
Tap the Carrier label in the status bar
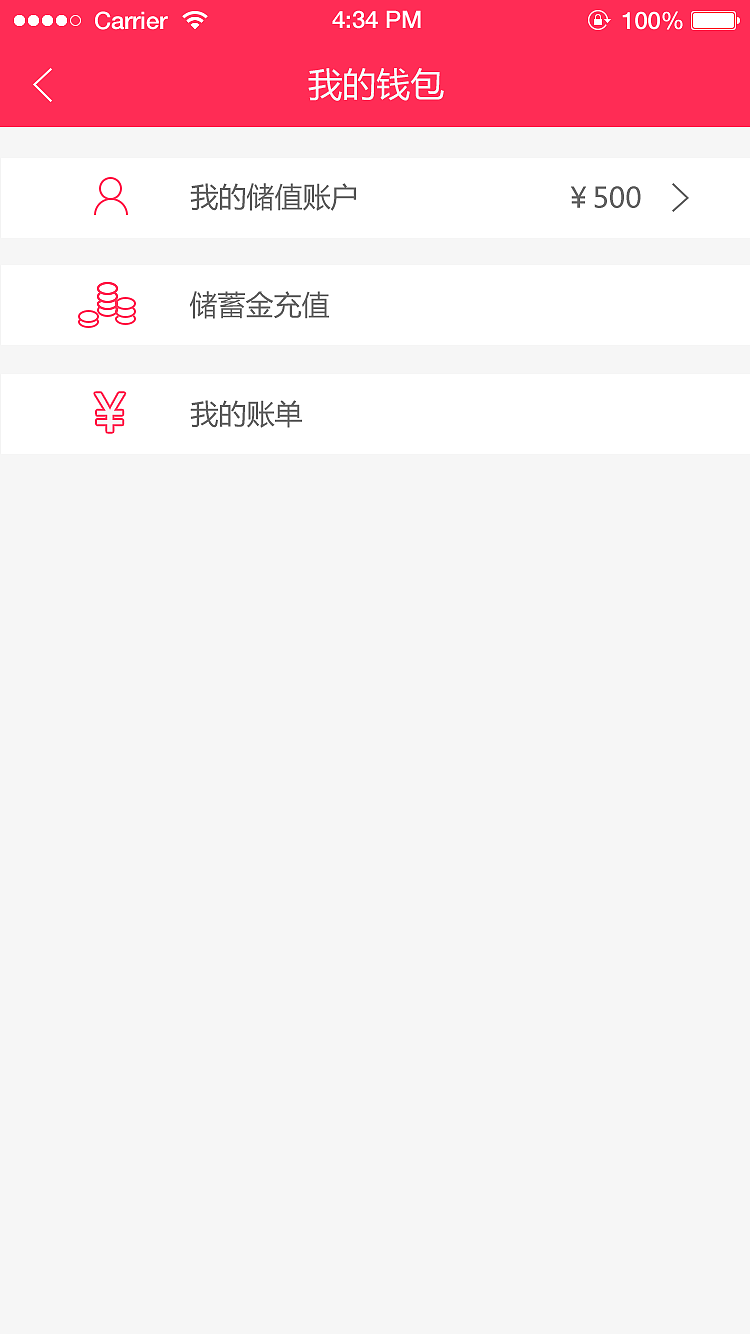pyautogui.click(x=131, y=20)
